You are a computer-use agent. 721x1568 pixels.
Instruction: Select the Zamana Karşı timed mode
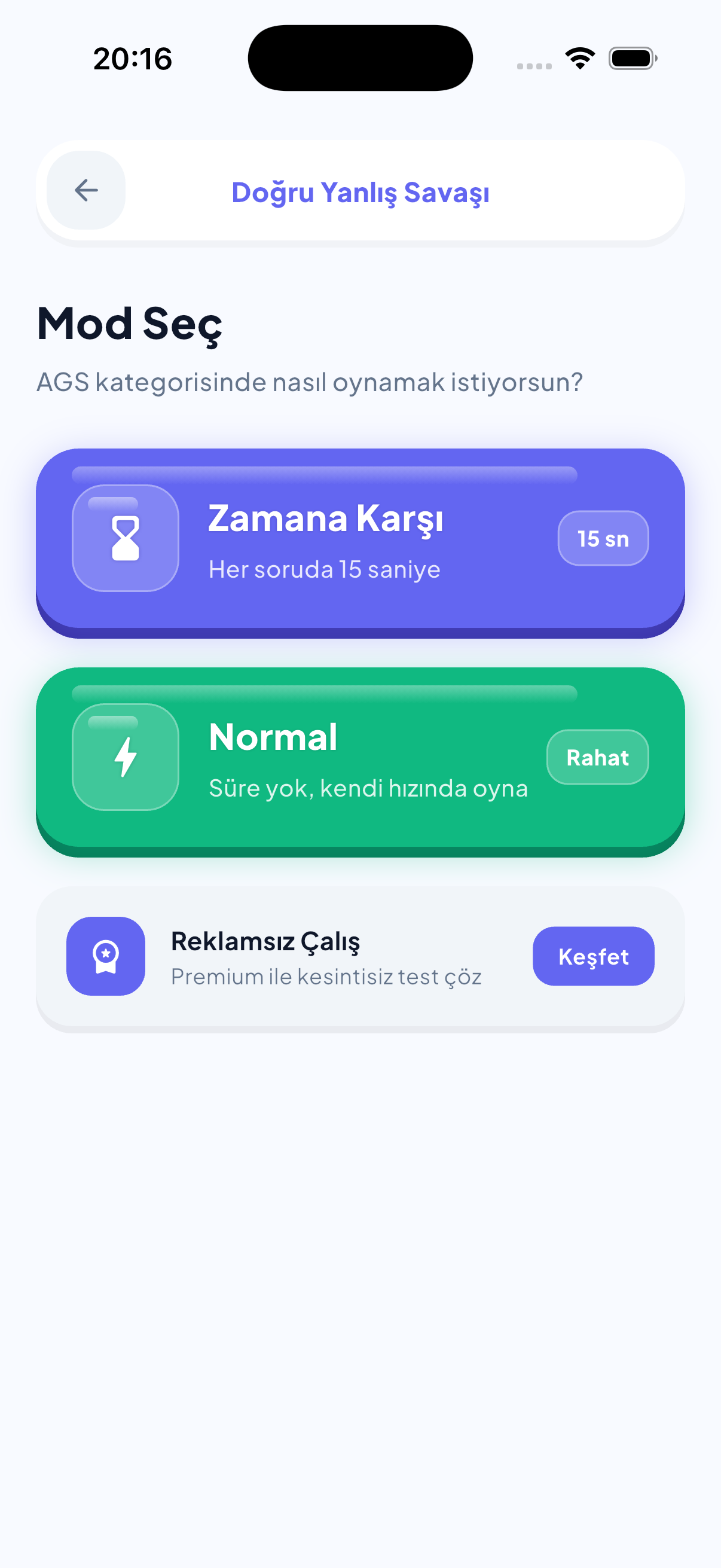tap(360, 539)
